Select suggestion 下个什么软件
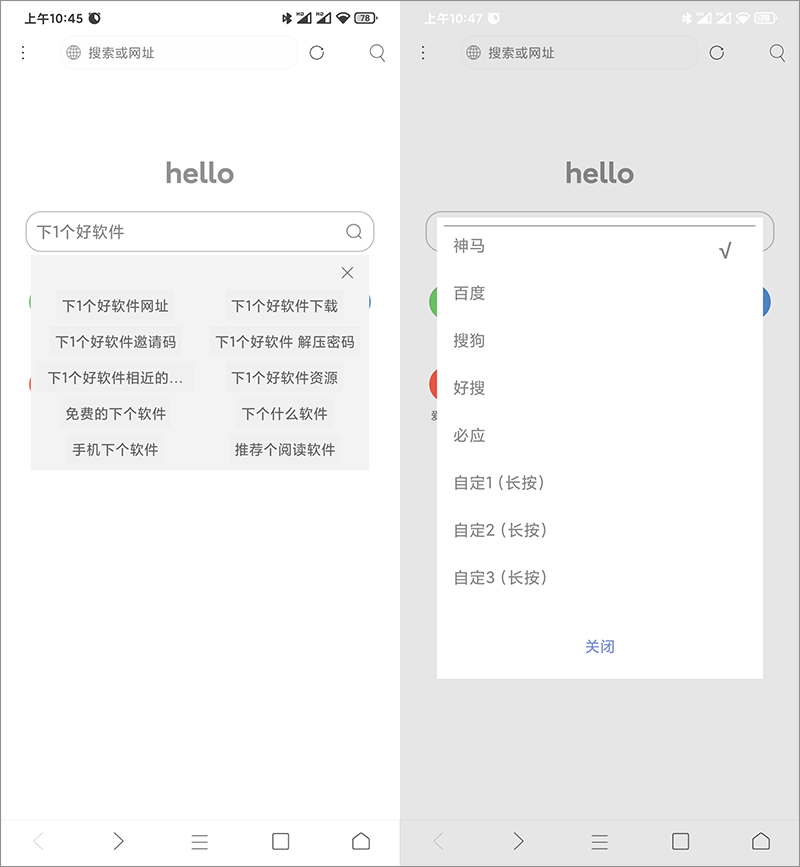The width and height of the screenshot is (800, 867). point(285,414)
